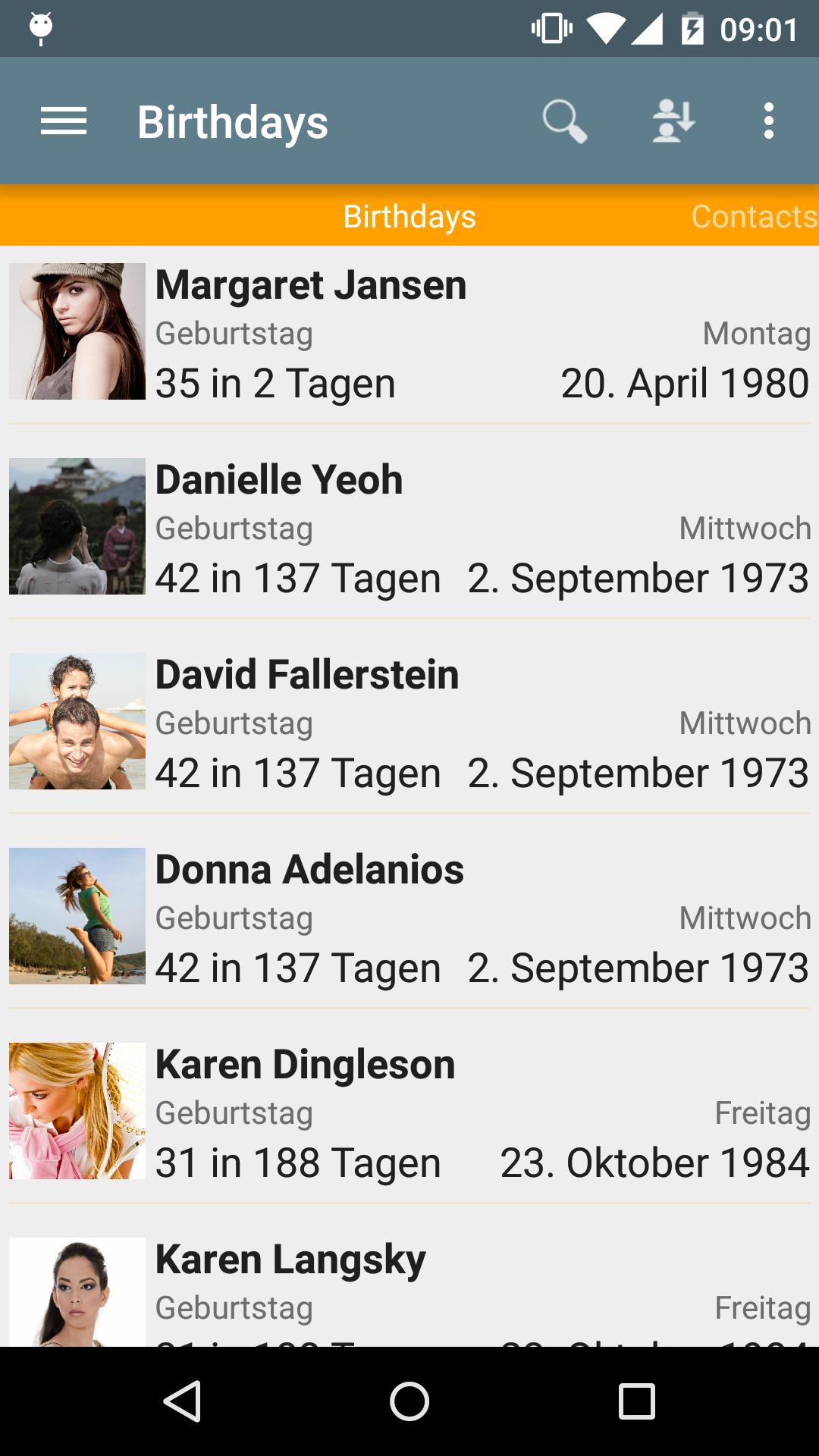Go back using the system back button
Screen dimensions: 819x1456
click(183, 1401)
